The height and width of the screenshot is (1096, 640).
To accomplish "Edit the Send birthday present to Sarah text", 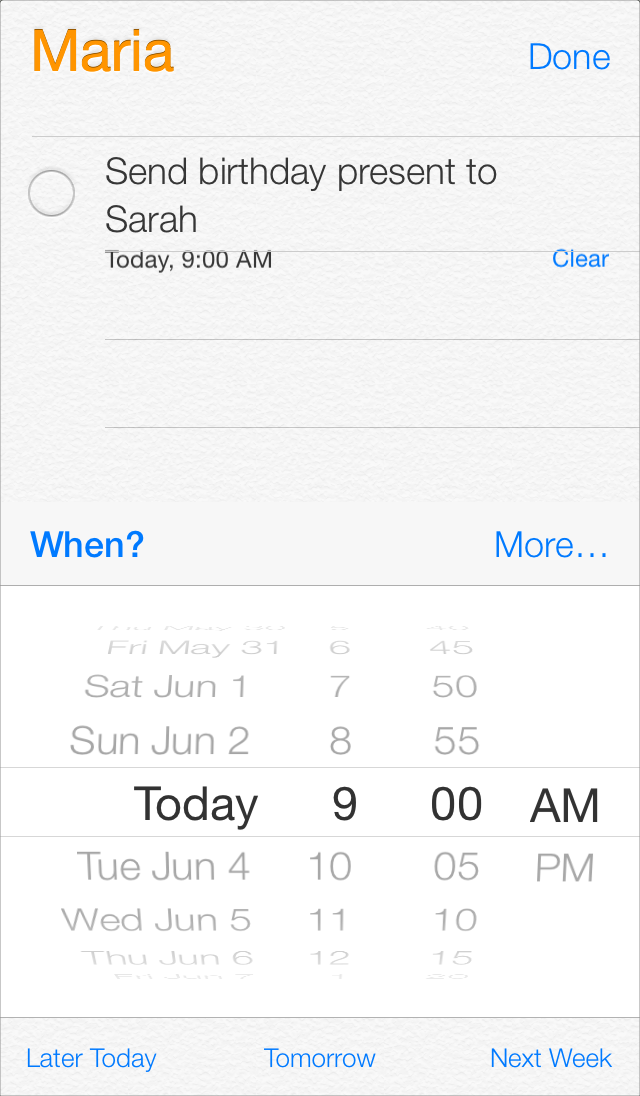I will (x=300, y=195).
